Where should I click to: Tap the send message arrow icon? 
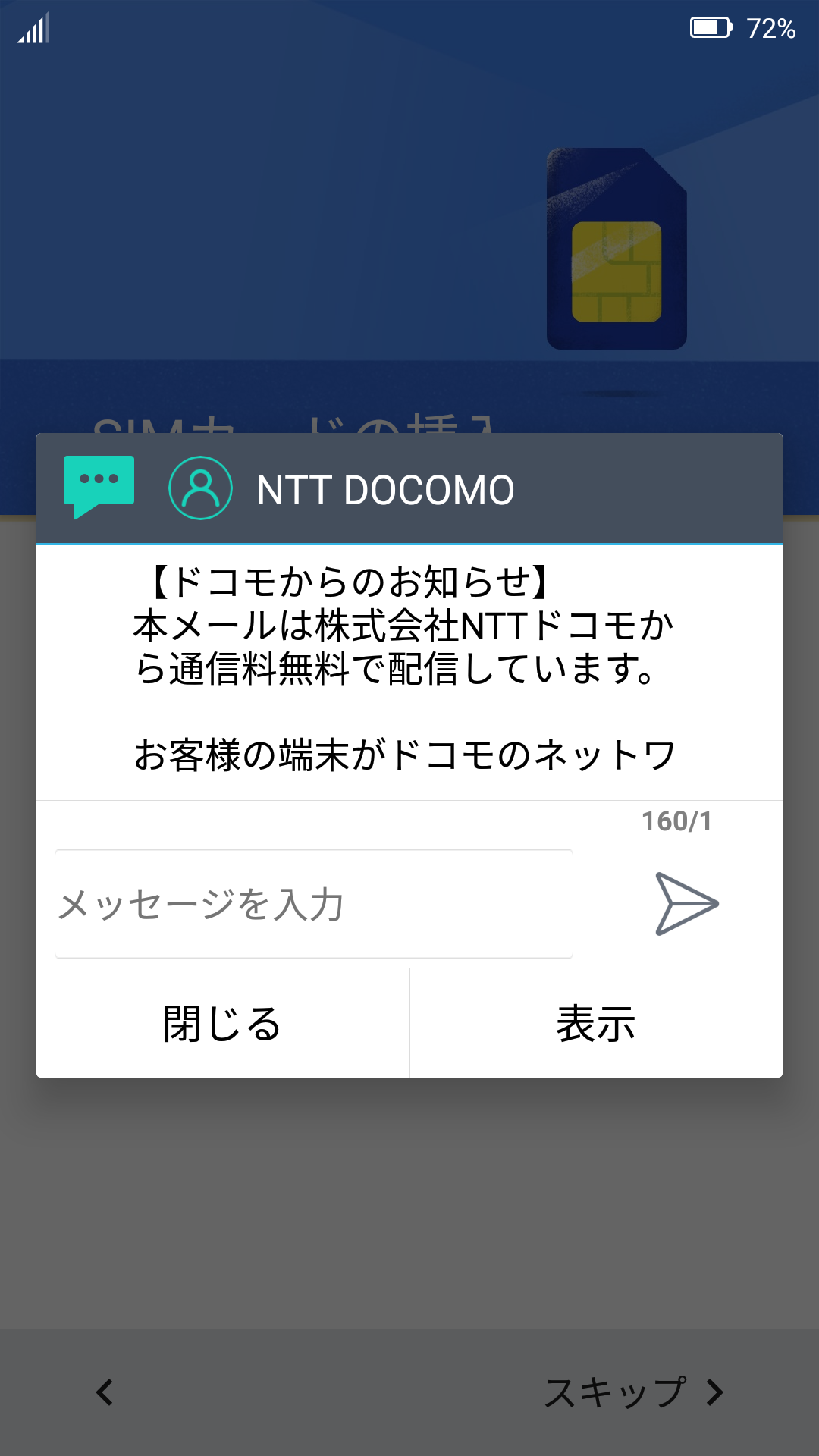(x=686, y=903)
